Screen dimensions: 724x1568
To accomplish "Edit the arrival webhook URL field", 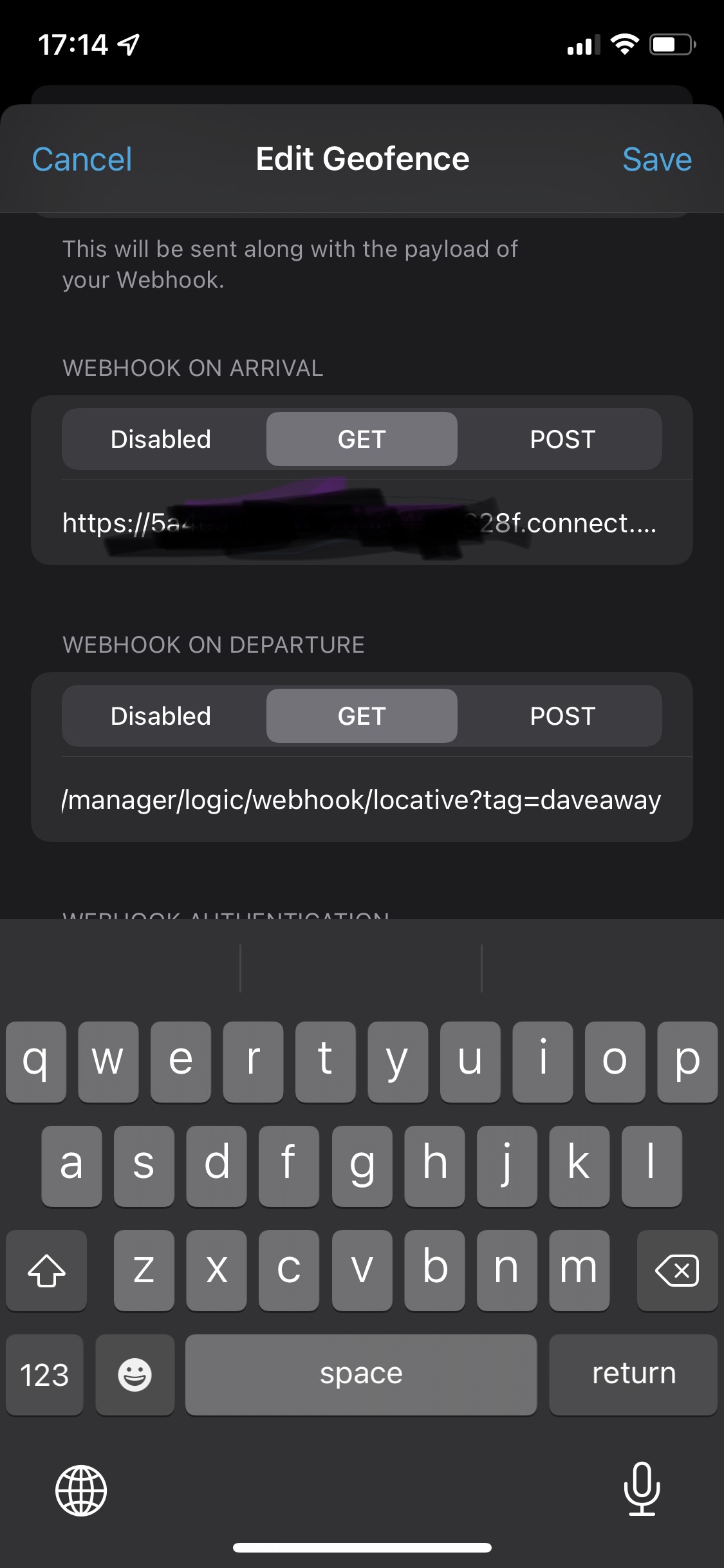I will point(360,523).
